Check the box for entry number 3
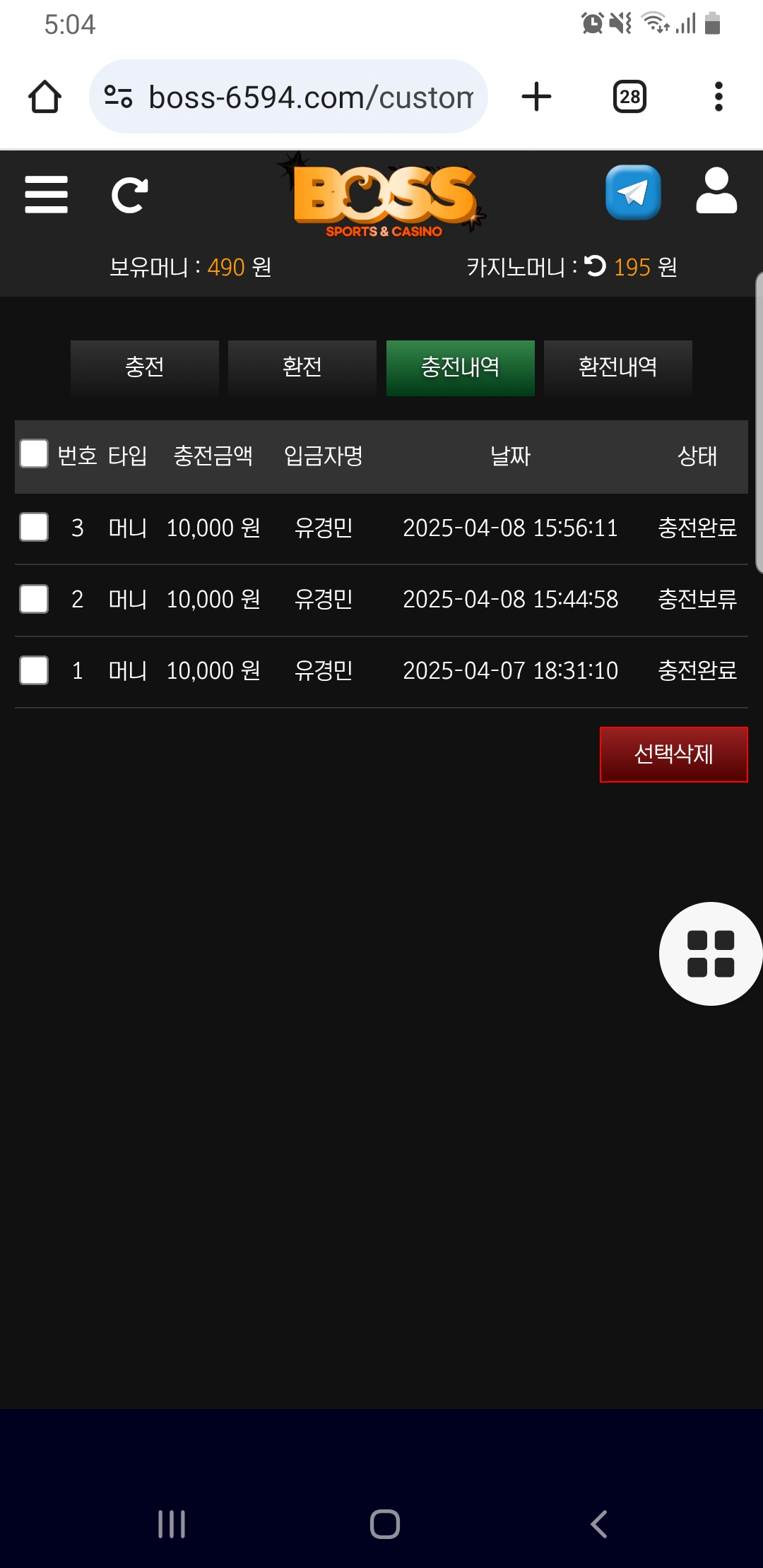Image resolution: width=763 pixels, height=1568 pixels. [34, 528]
